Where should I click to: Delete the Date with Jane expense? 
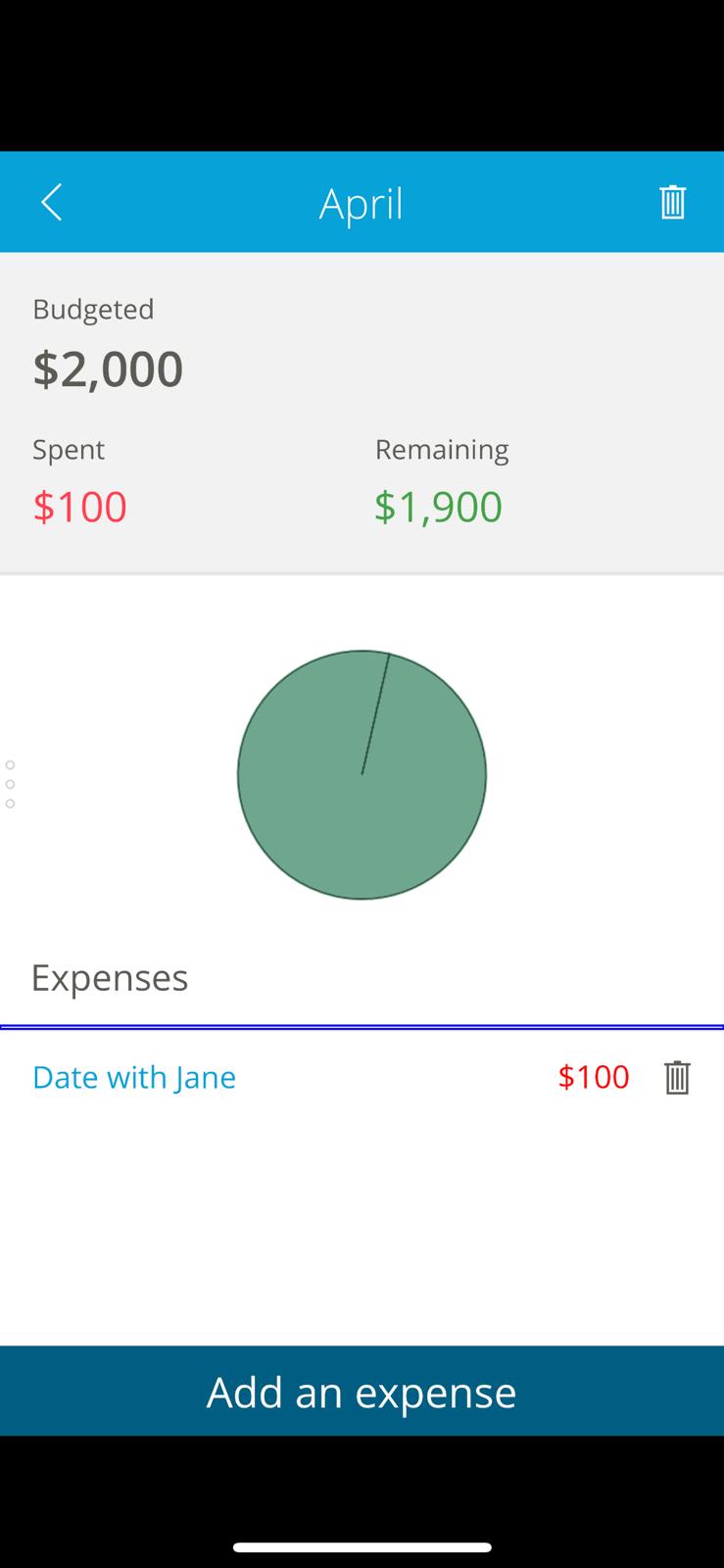point(677,1077)
